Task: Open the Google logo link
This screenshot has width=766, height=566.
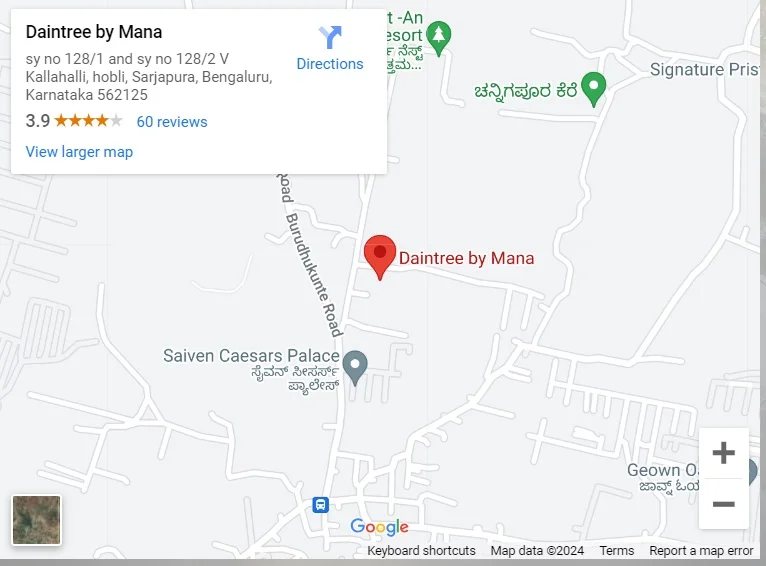Action: [x=379, y=527]
